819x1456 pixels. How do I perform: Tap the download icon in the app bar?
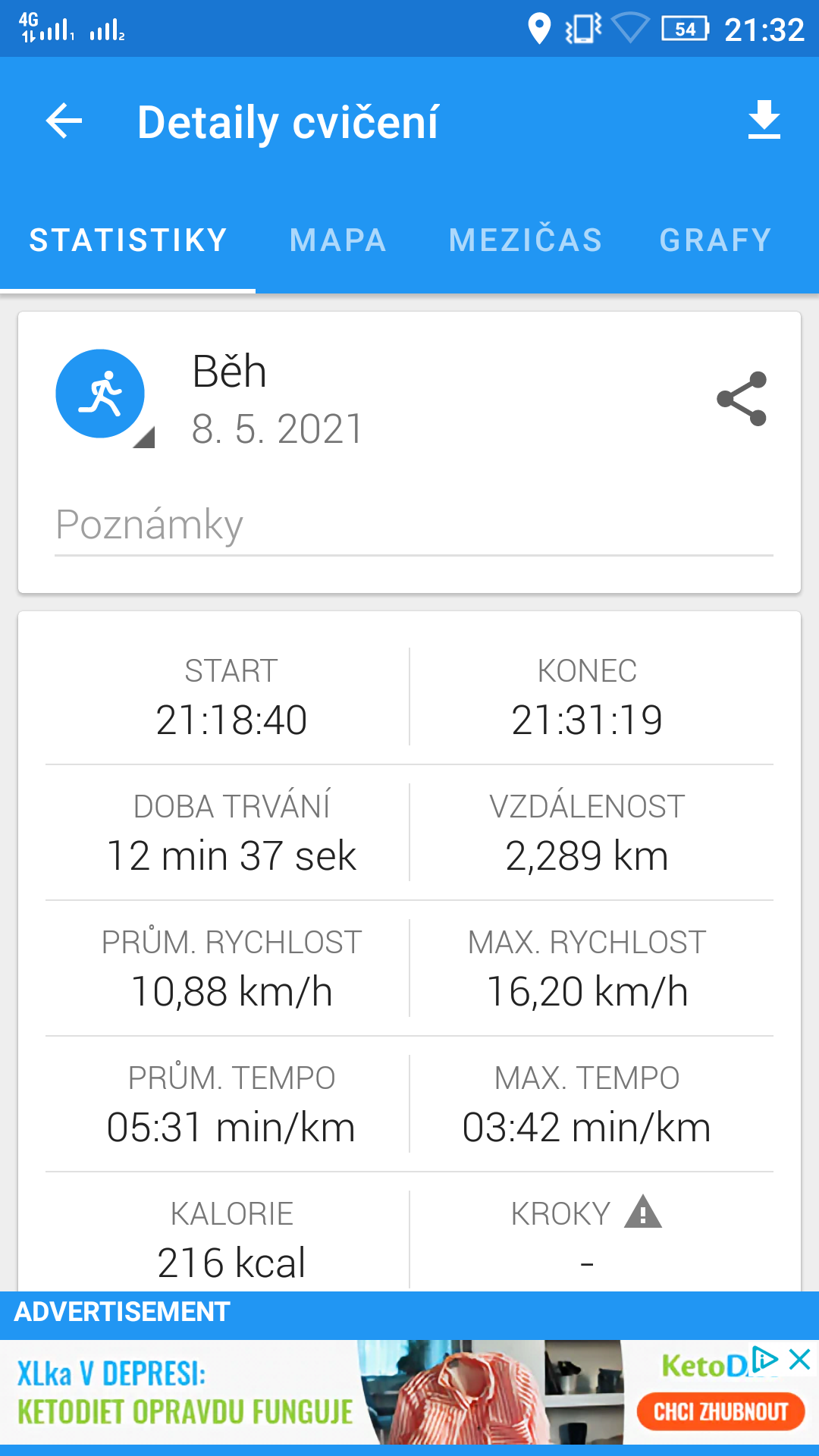764,121
